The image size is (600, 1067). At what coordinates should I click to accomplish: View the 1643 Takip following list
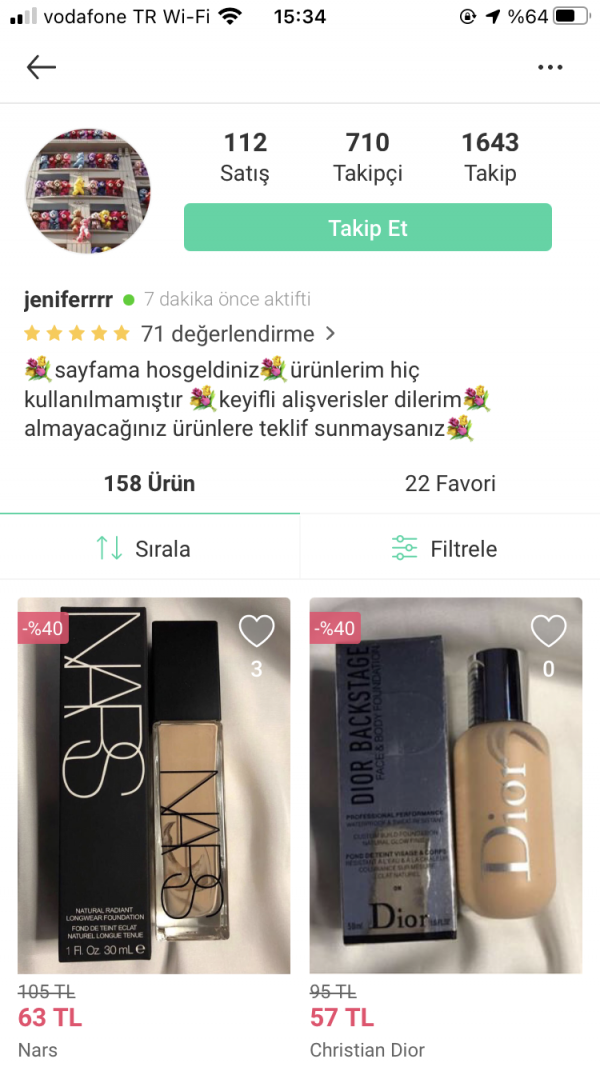tap(490, 157)
